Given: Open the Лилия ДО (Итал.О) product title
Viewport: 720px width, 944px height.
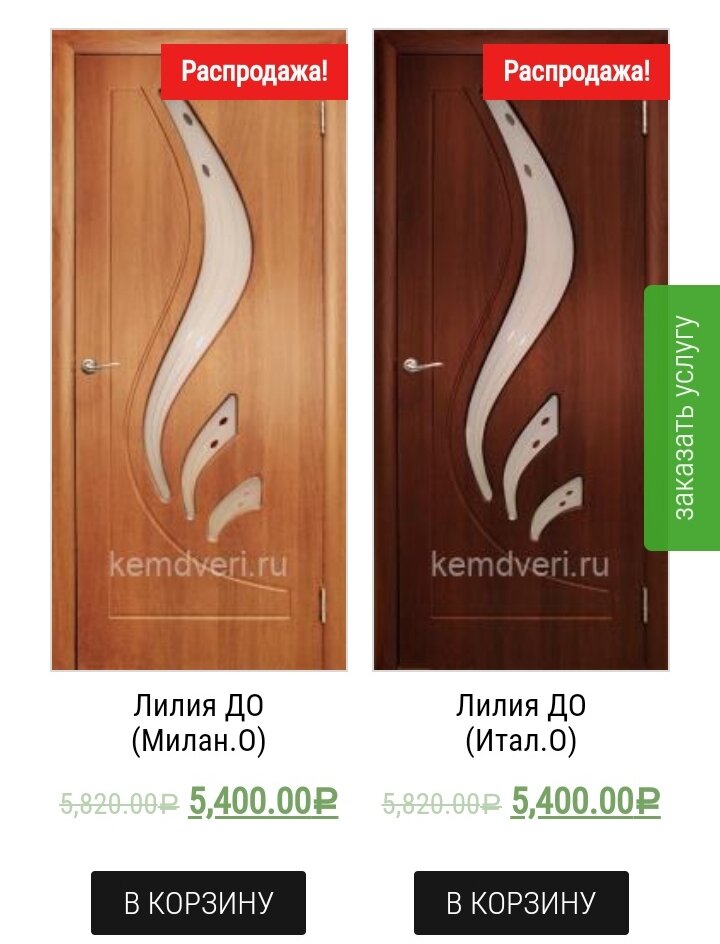Looking at the screenshot, I should (521, 723).
